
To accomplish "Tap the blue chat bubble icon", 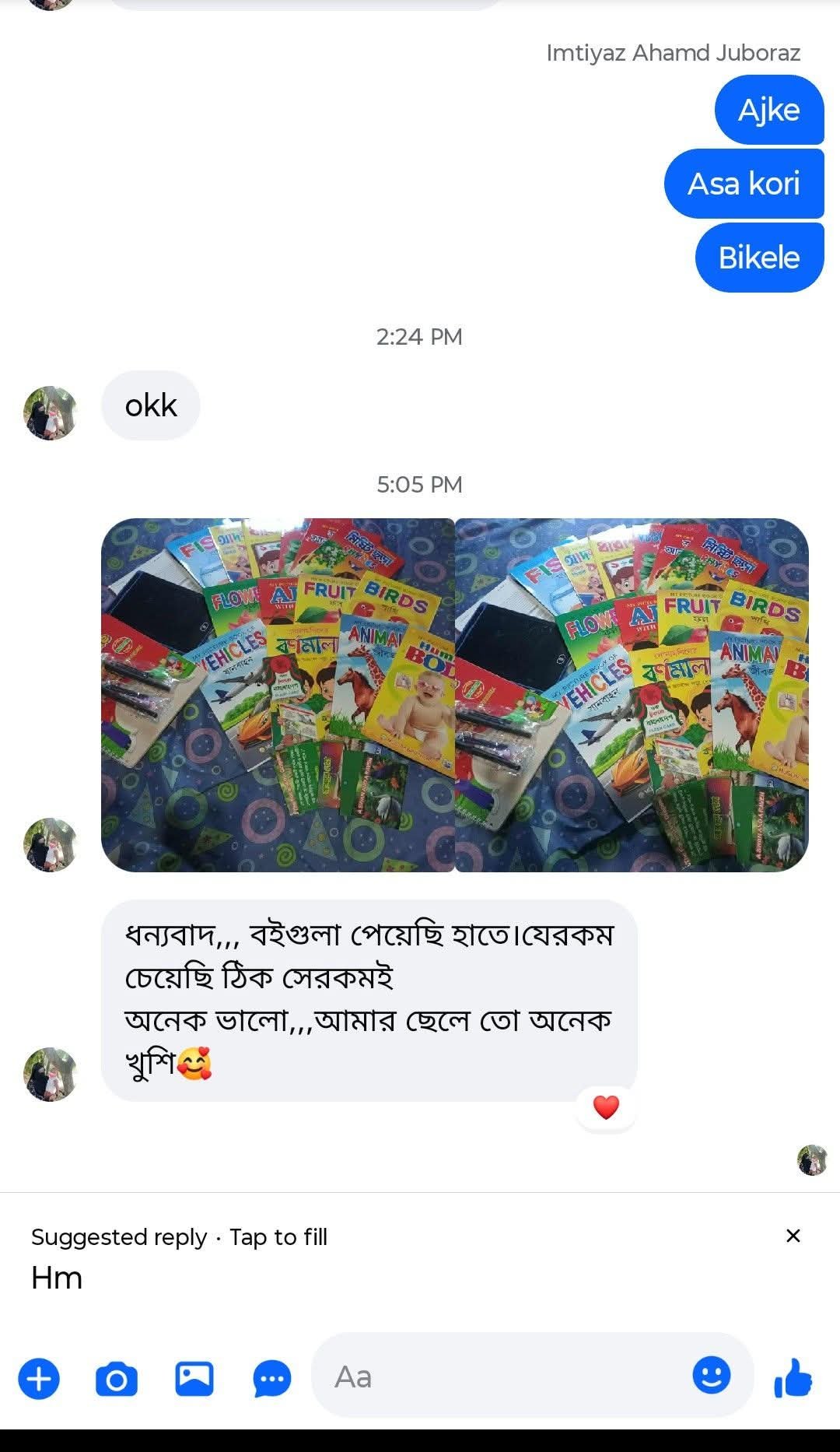I will coord(272,1379).
